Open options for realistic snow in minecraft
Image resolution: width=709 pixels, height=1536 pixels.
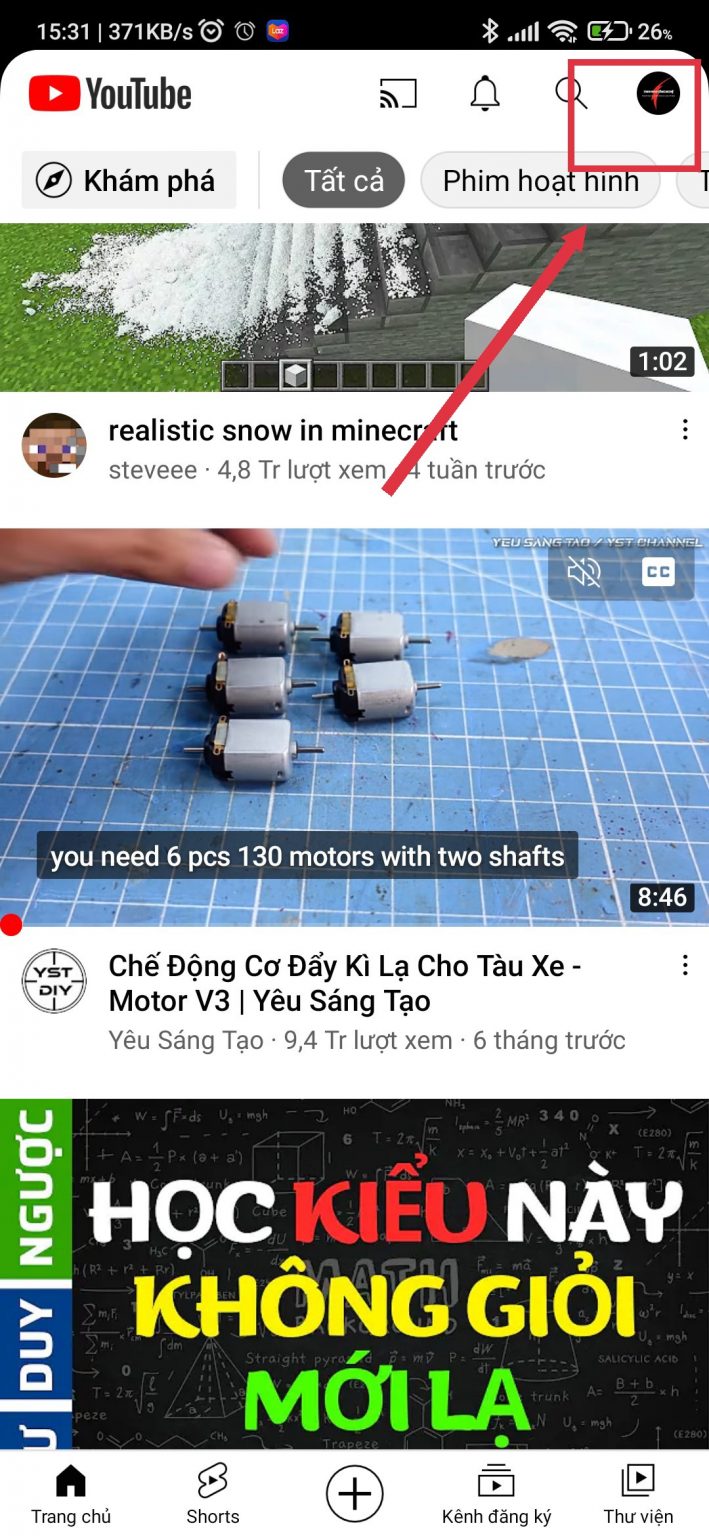tap(685, 430)
